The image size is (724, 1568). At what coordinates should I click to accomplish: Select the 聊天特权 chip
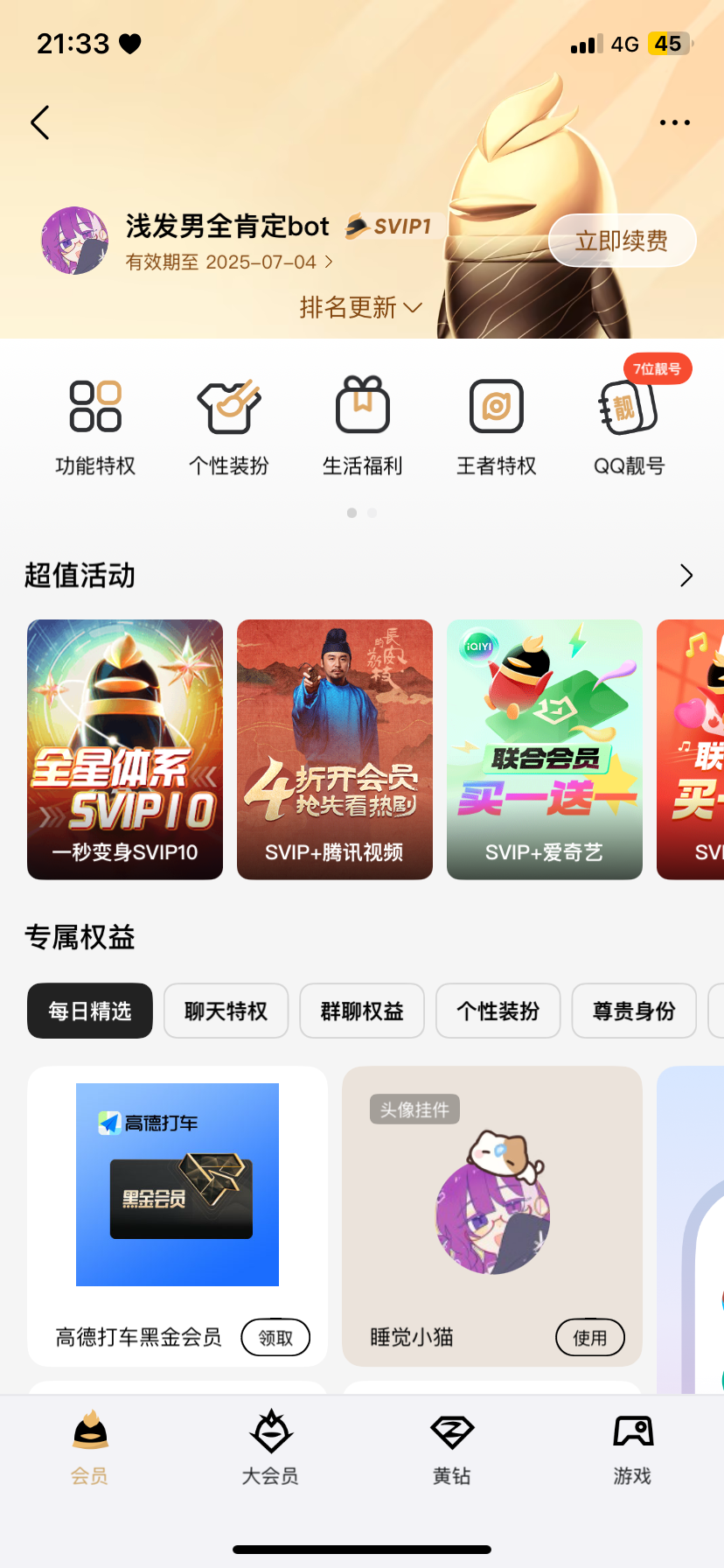point(226,1011)
